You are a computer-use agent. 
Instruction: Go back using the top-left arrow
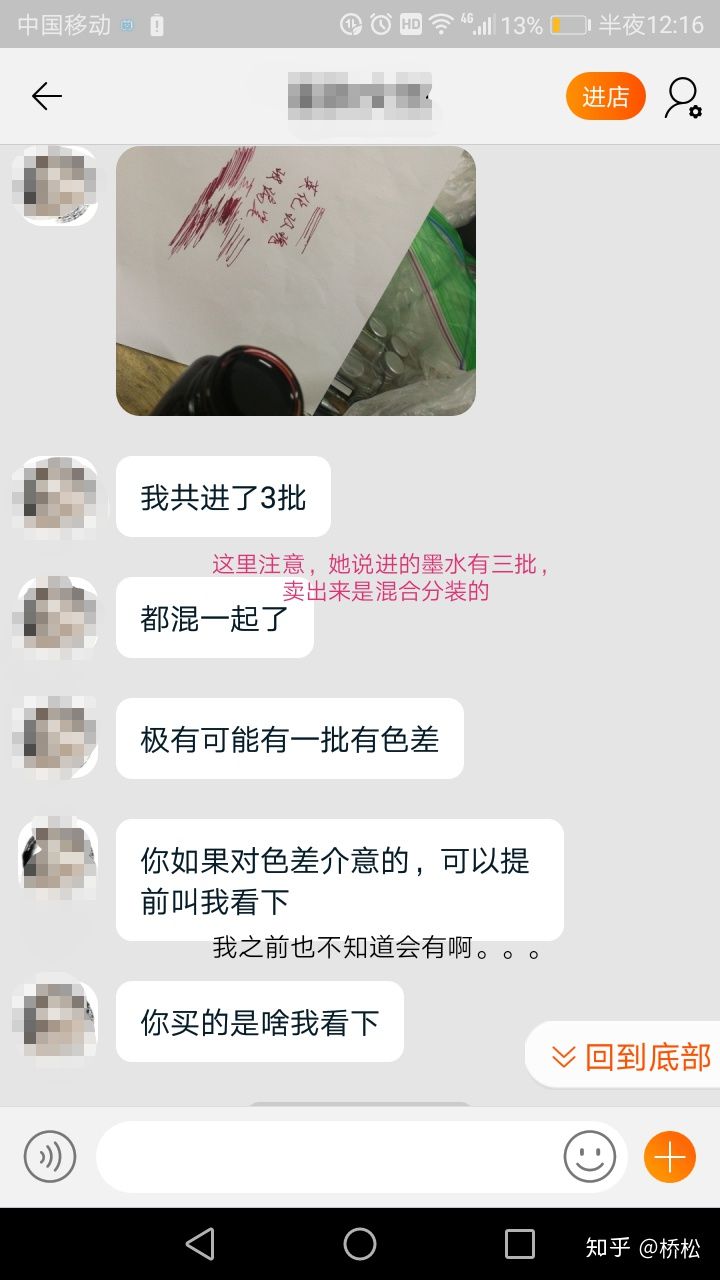(46, 96)
